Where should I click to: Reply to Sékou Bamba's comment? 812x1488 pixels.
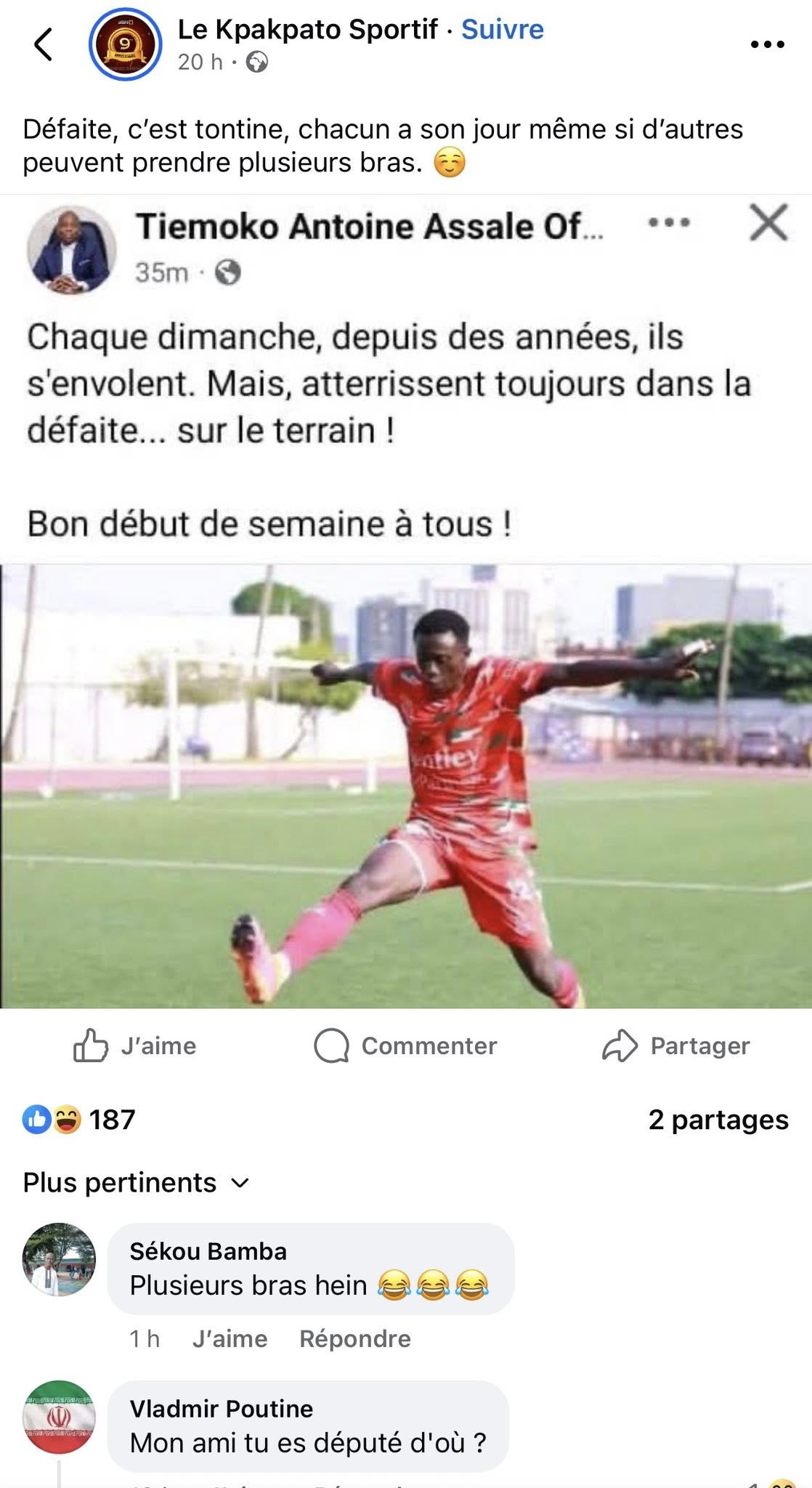[354, 1338]
